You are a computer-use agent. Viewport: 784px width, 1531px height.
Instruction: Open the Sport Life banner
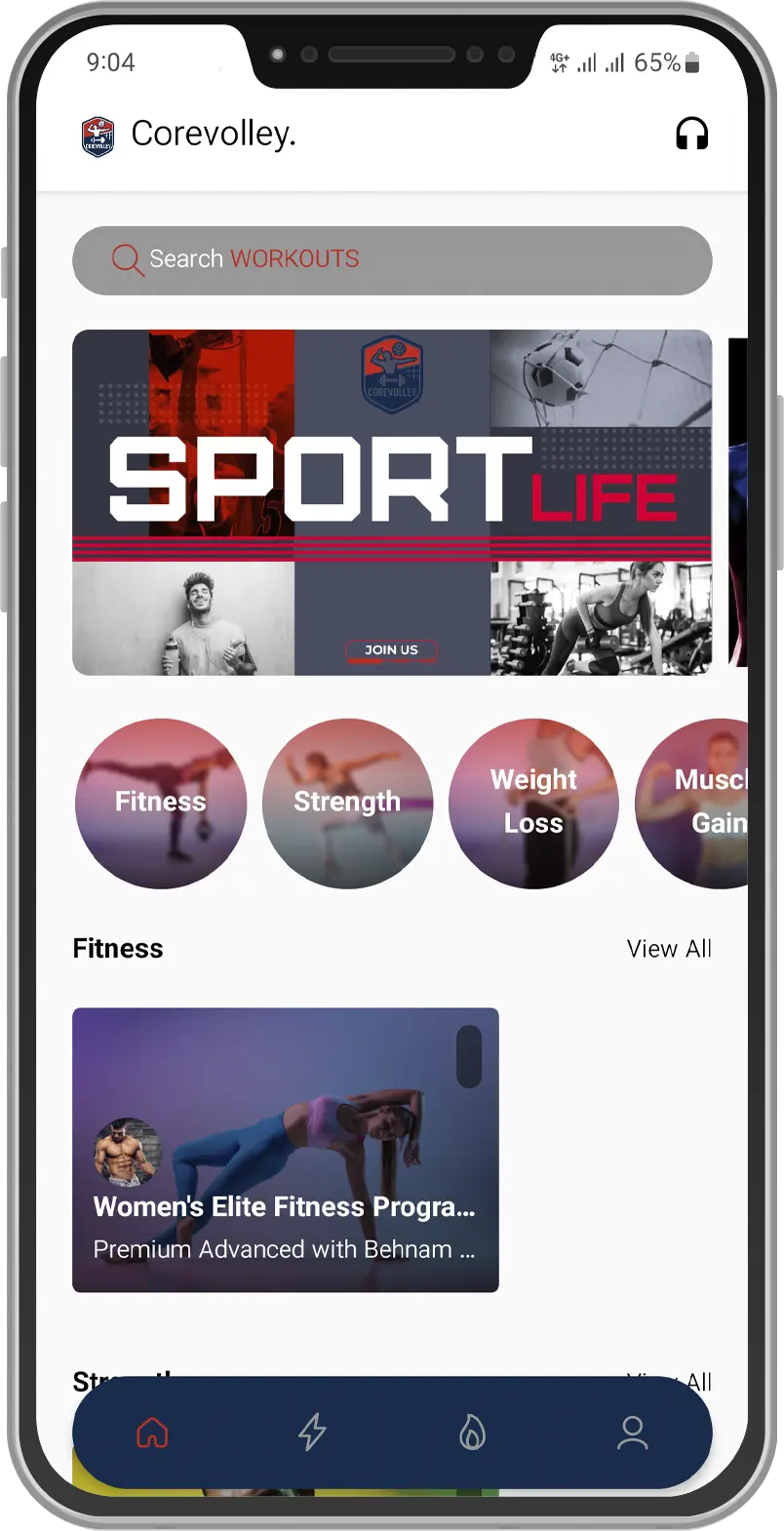392,502
